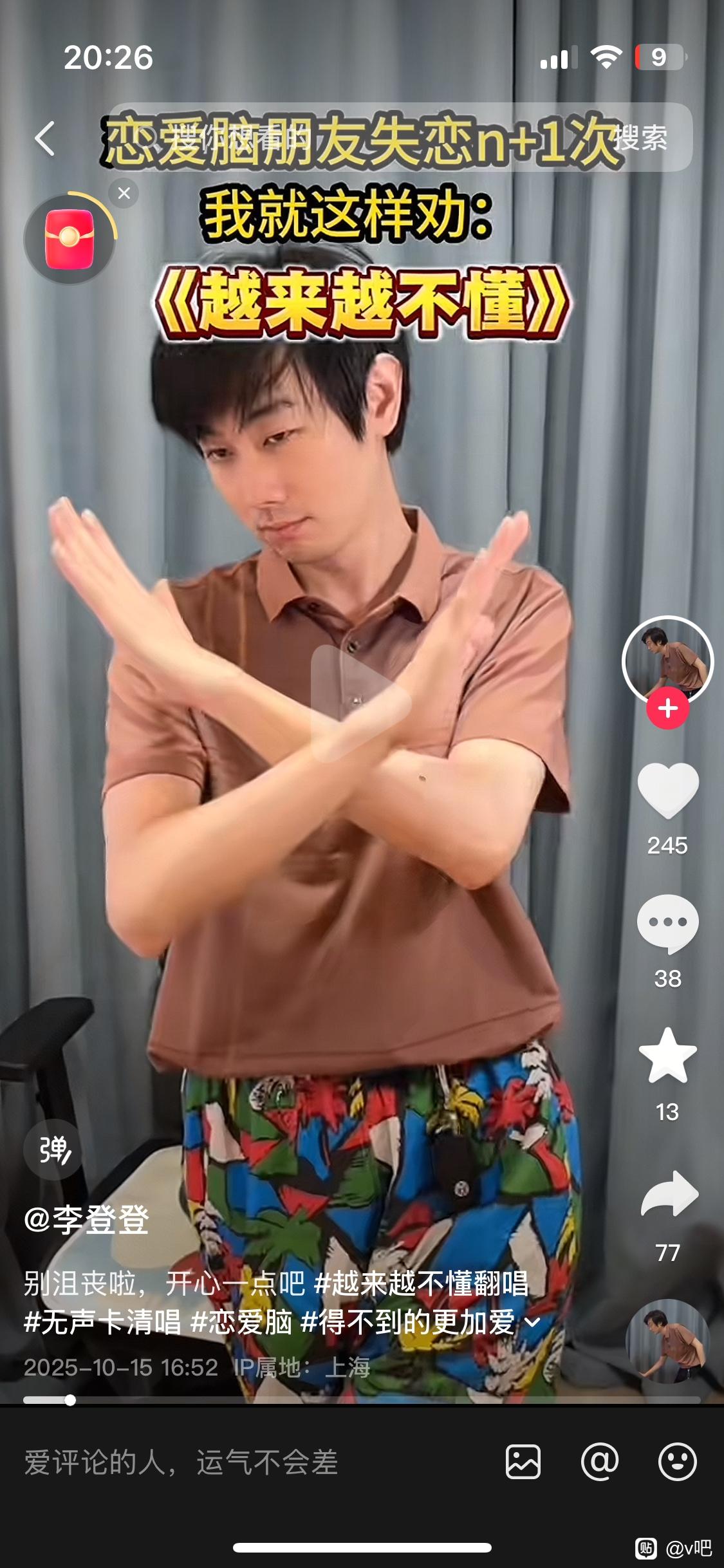
Task: Dismiss the red envelope widget
Action: point(124,193)
